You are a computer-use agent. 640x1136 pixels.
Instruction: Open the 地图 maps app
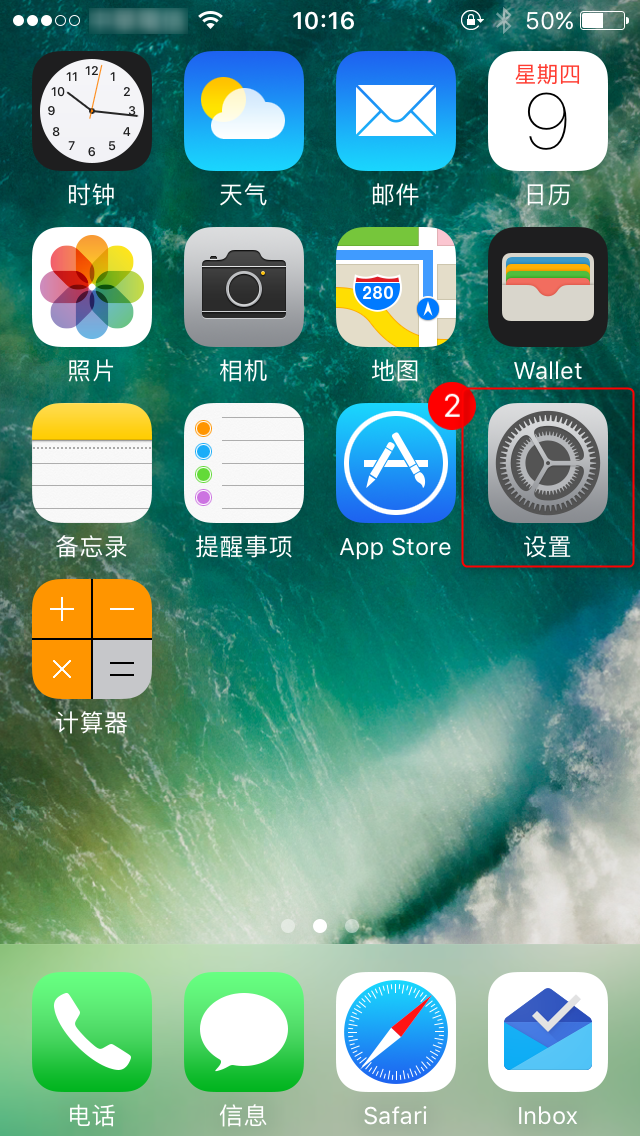click(396, 287)
